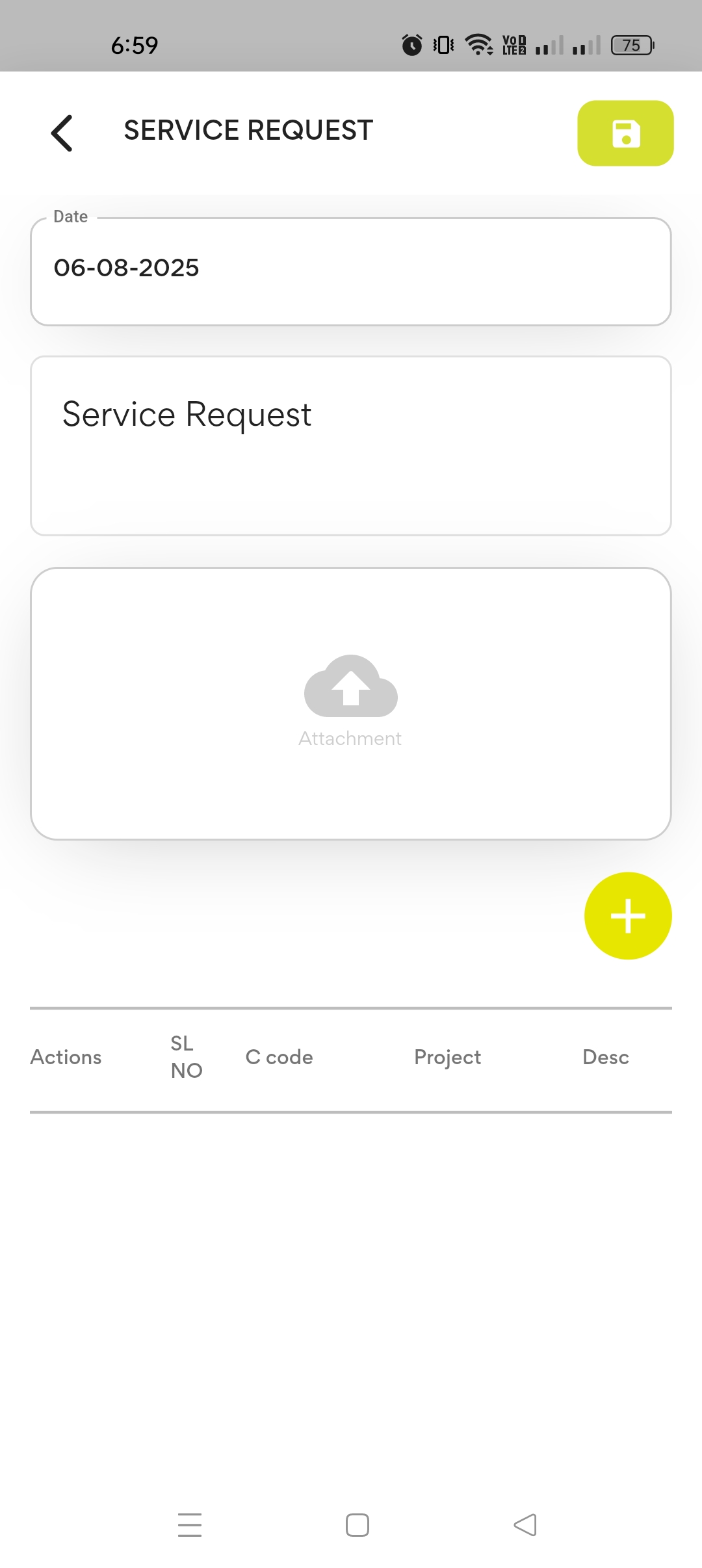This screenshot has height=1568, width=702.
Task: Go to the home screen via system button
Action: 357,1524
